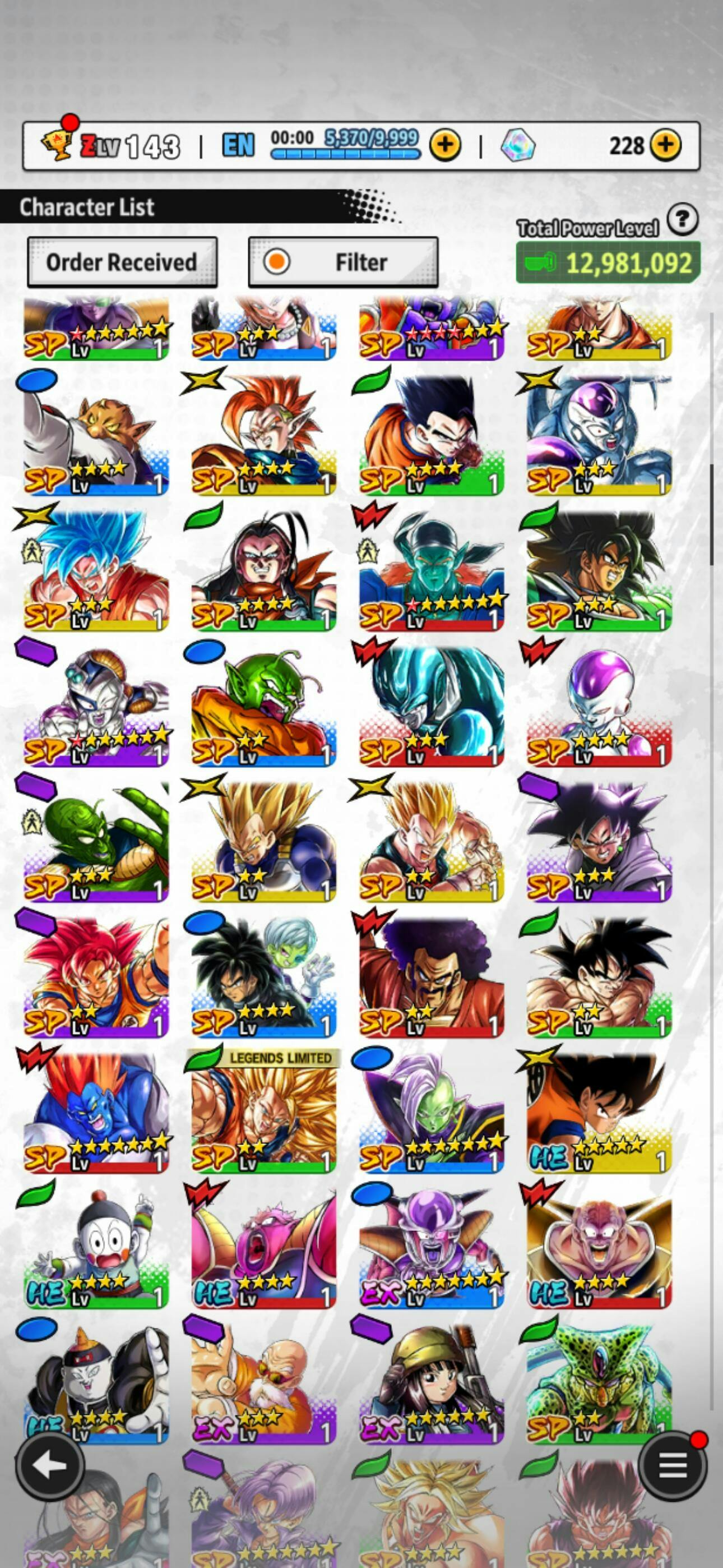Add energy with the plus beside EN
This screenshot has width=723, height=1568.
(446, 145)
